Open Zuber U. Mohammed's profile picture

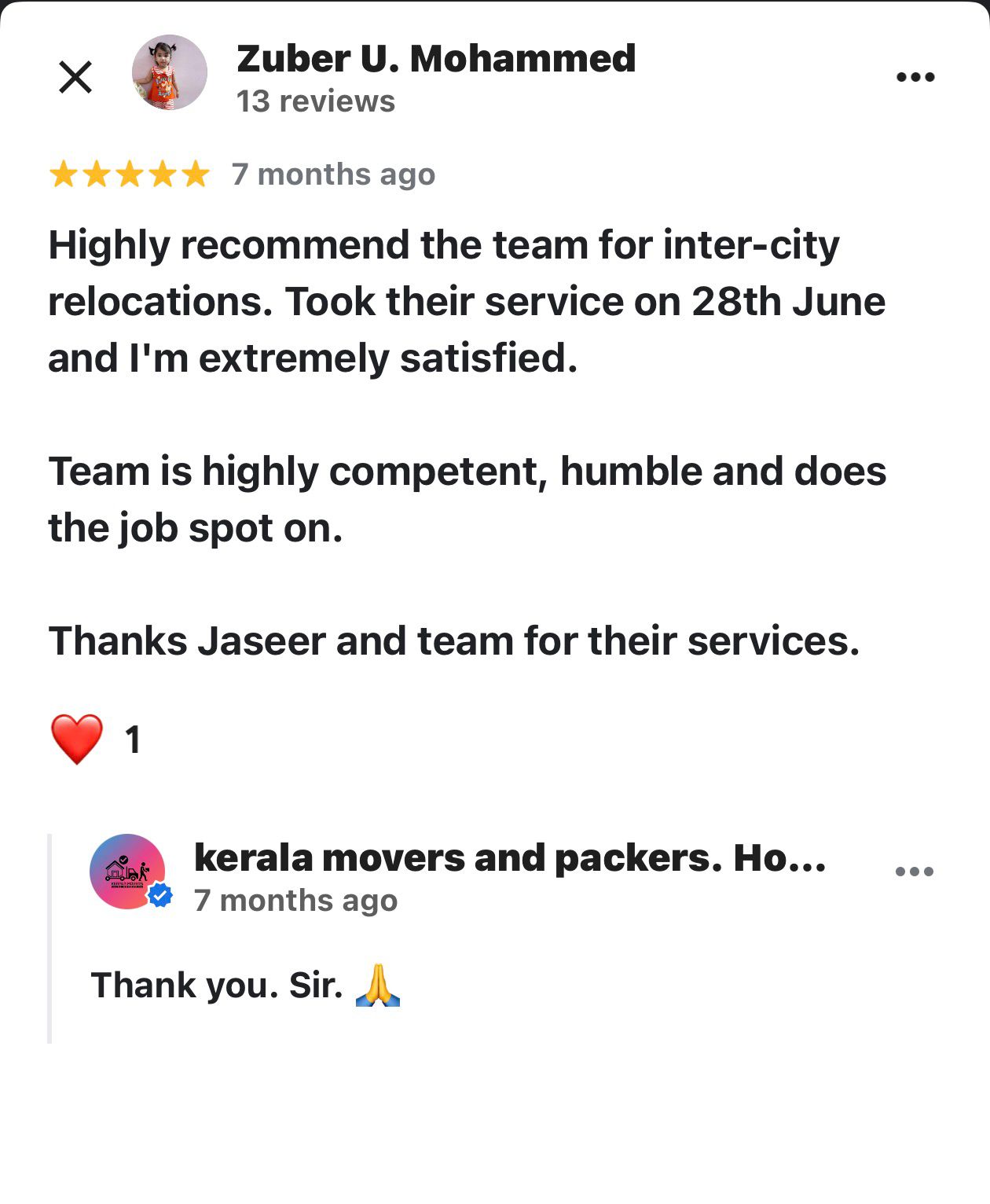[169, 72]
